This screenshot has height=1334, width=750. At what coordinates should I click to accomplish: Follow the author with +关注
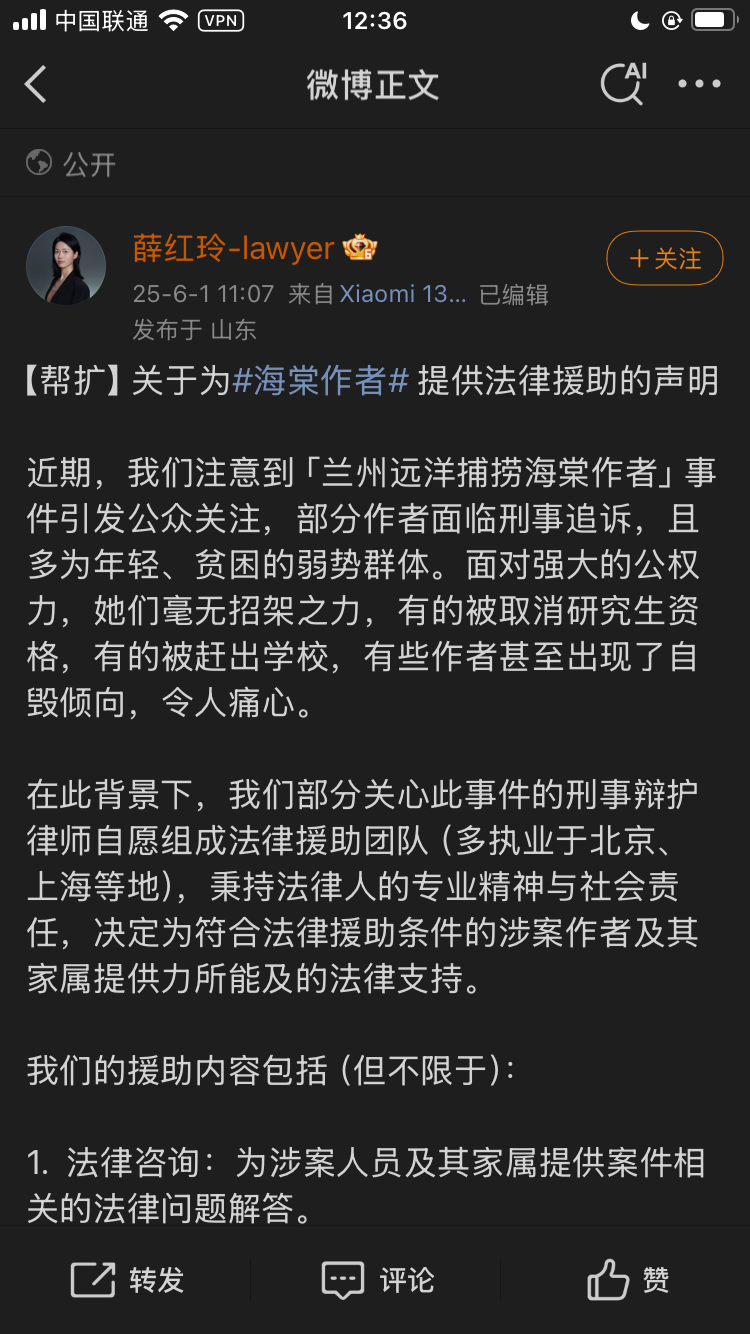664,259
